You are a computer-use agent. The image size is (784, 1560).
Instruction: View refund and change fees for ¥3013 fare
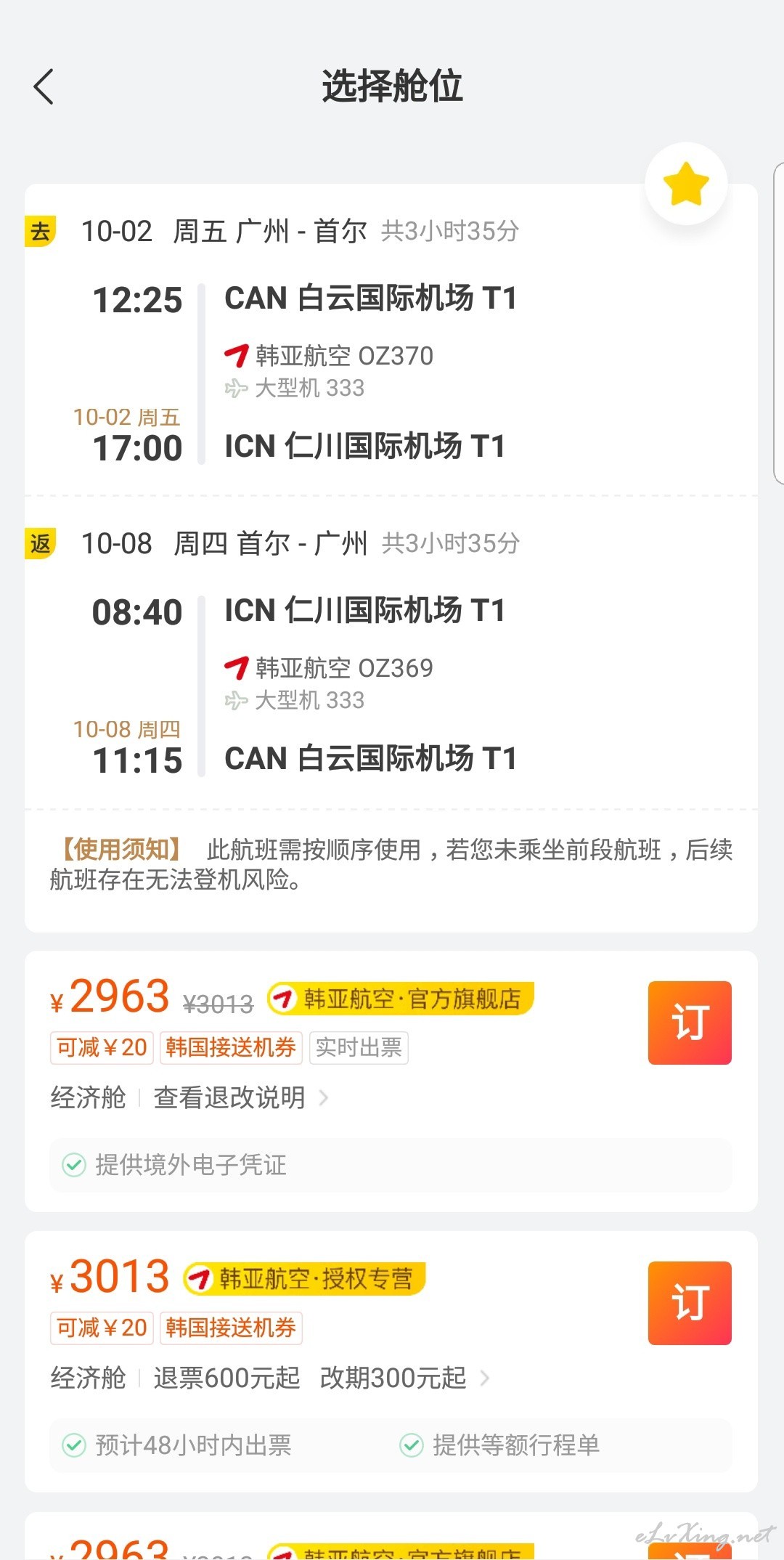(322, 1378)
